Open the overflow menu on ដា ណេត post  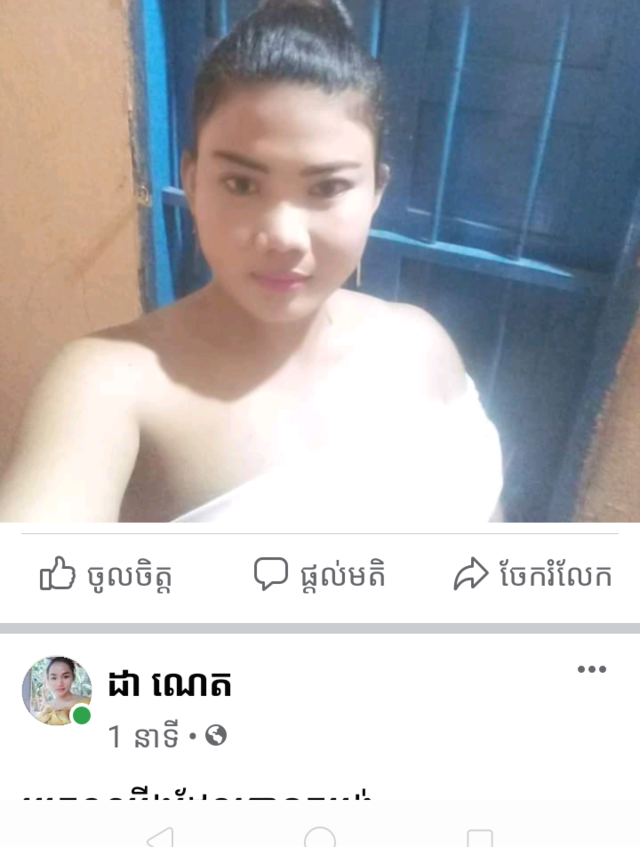[591, 670]
